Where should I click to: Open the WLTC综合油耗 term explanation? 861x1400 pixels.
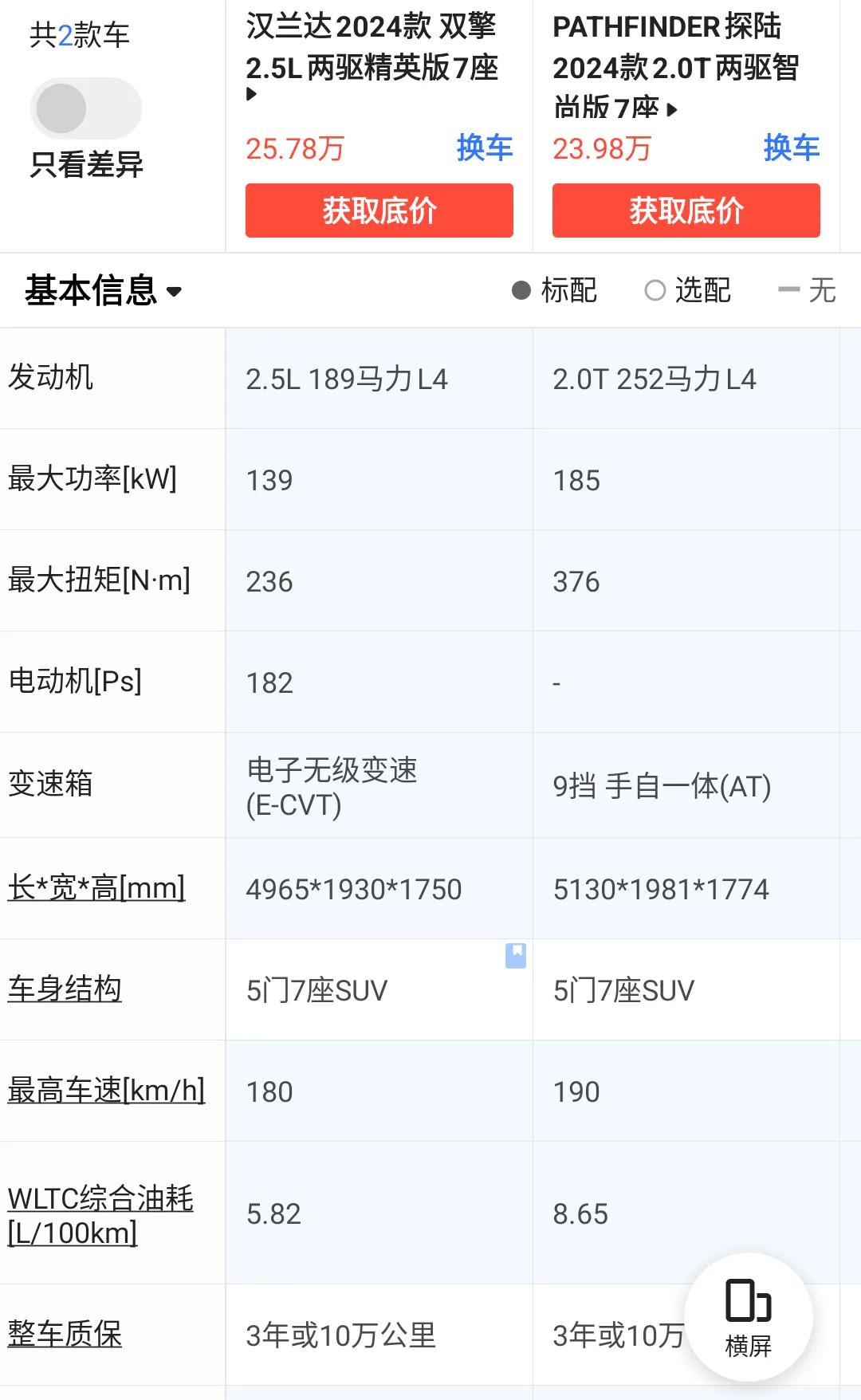coord(100,1215)
